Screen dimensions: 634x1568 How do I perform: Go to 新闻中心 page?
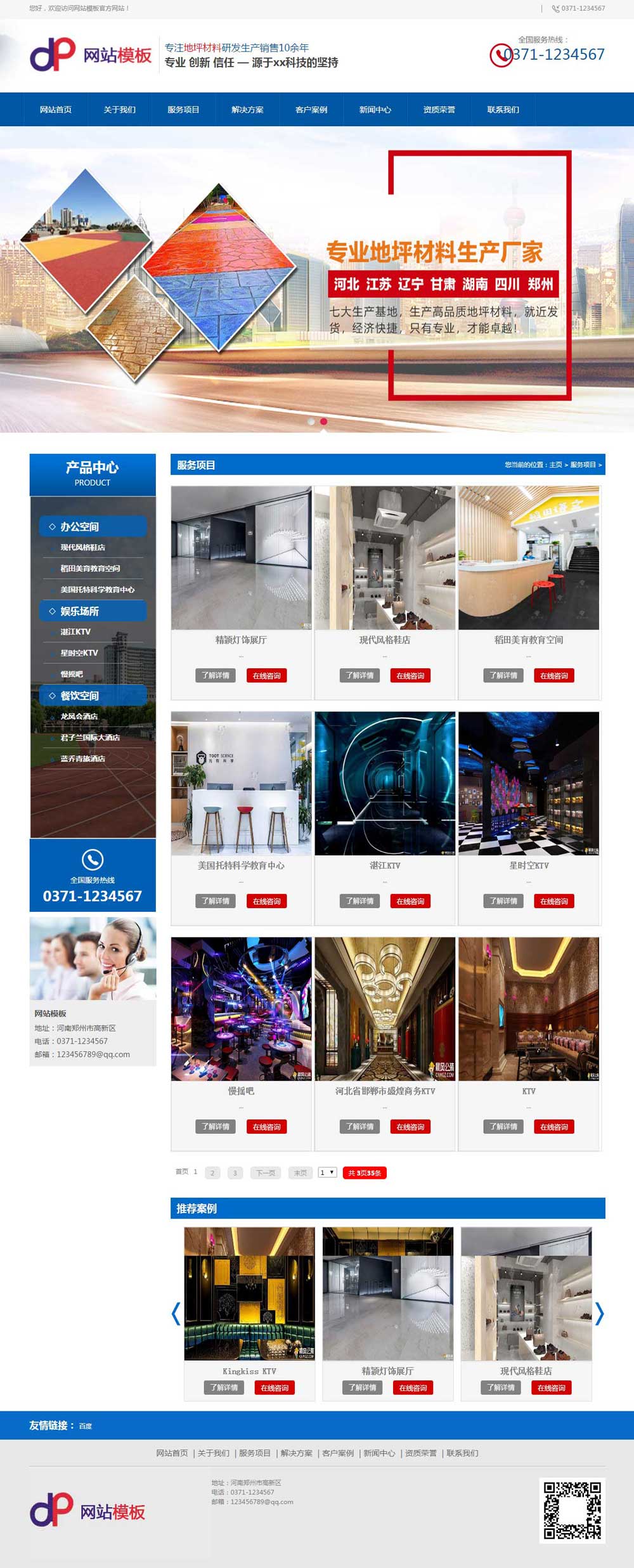point(375,110)
